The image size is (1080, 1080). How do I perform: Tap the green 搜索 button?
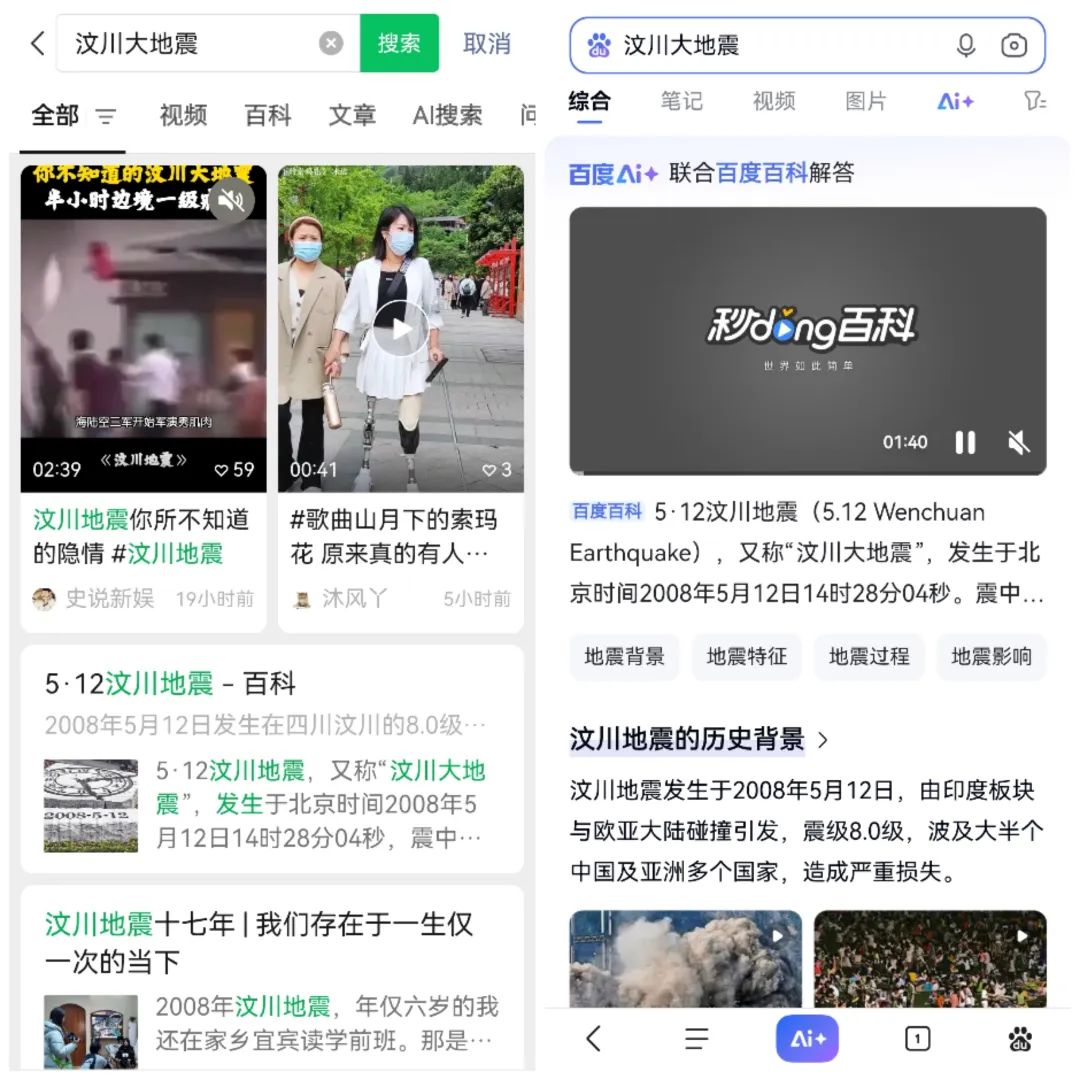coord(399,43)
